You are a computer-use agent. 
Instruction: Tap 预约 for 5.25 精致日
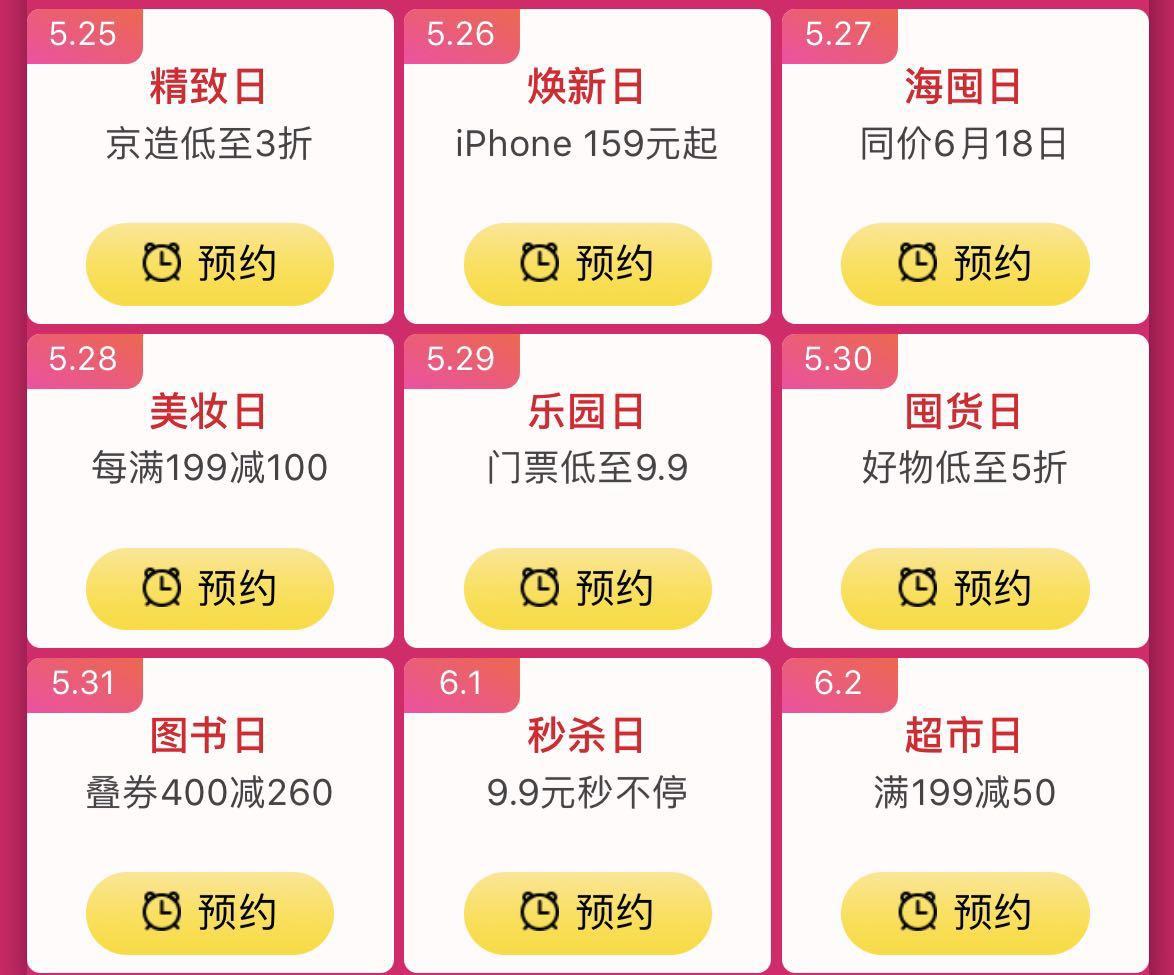(209, 264)
